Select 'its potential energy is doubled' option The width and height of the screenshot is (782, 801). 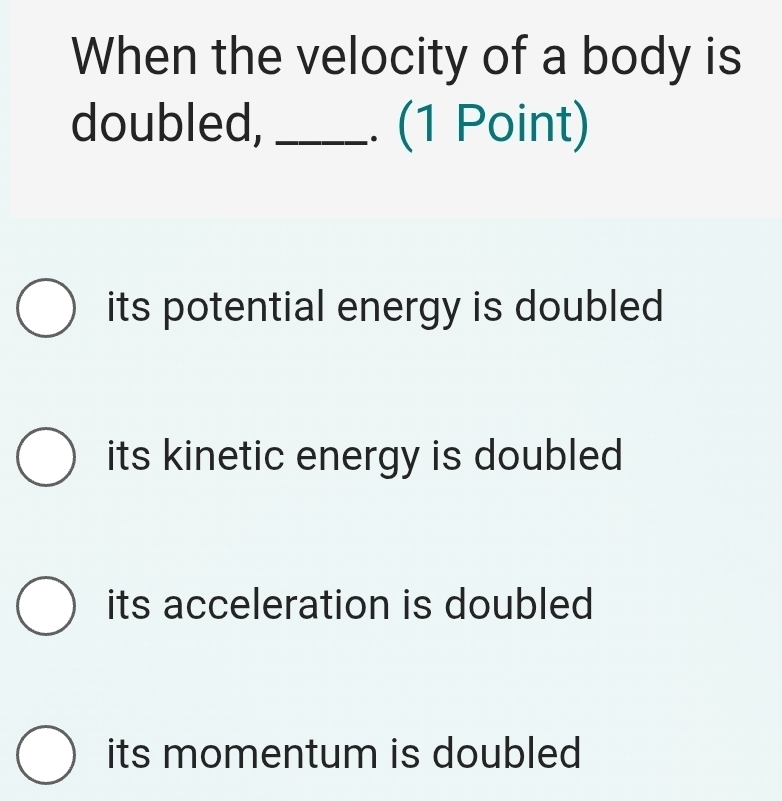[45, 309]
